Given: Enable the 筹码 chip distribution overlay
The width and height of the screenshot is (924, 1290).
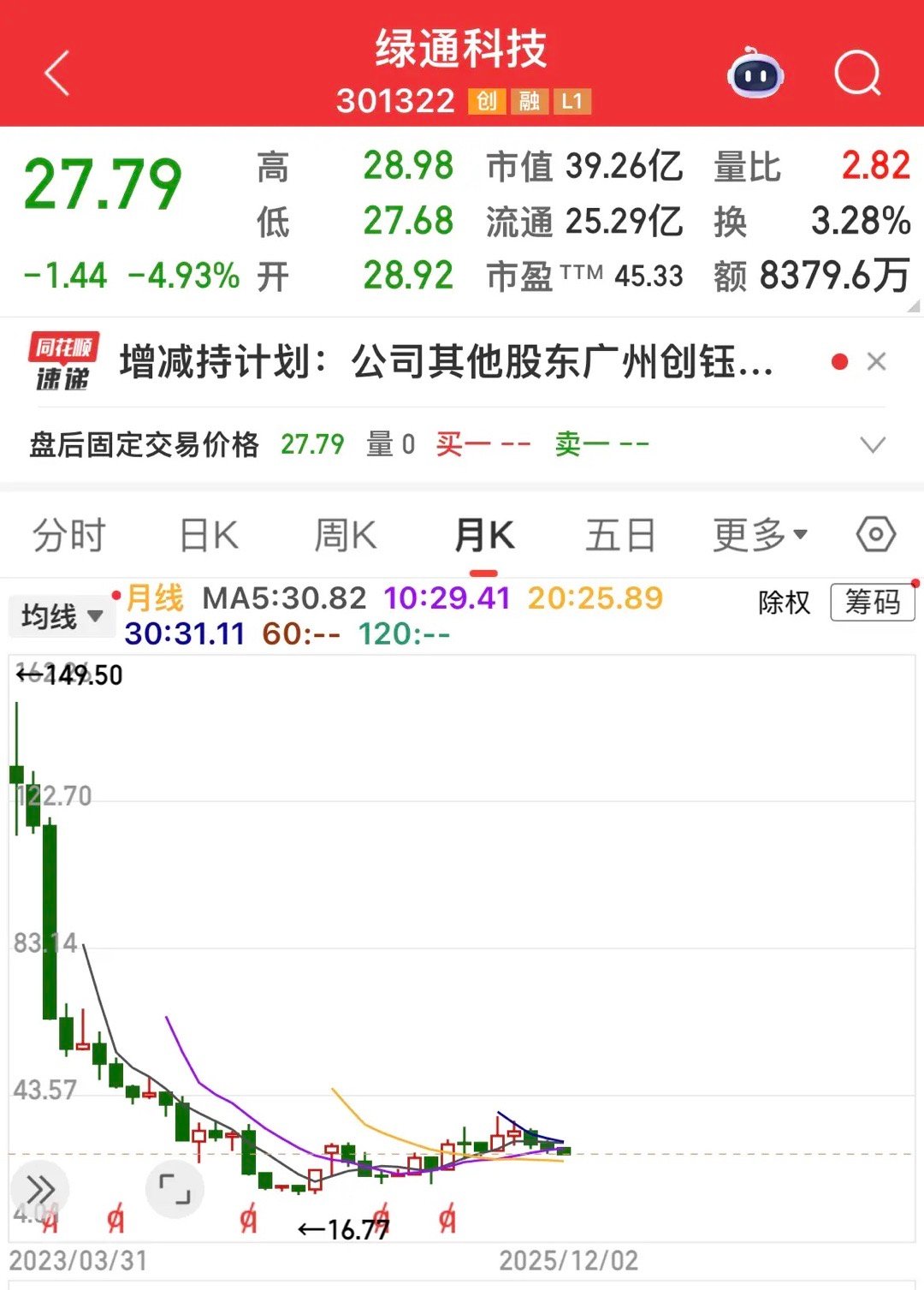Looking at the screenshot, I should (x=871, y=603).
